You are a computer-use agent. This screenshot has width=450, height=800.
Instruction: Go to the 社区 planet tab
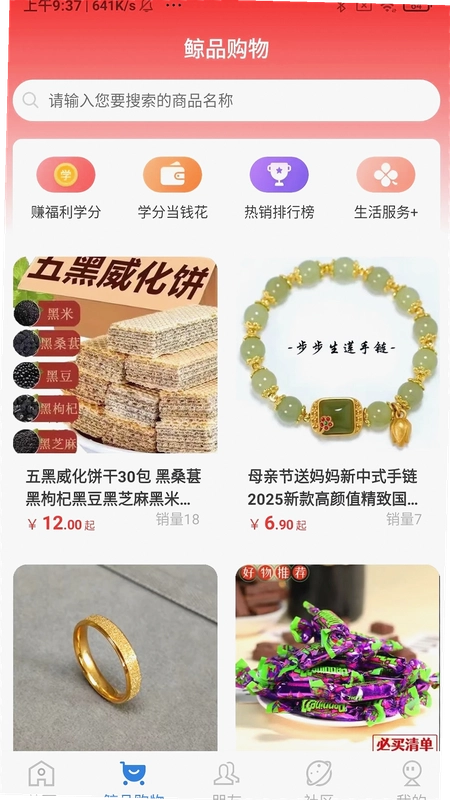click(x=319, y=778)
